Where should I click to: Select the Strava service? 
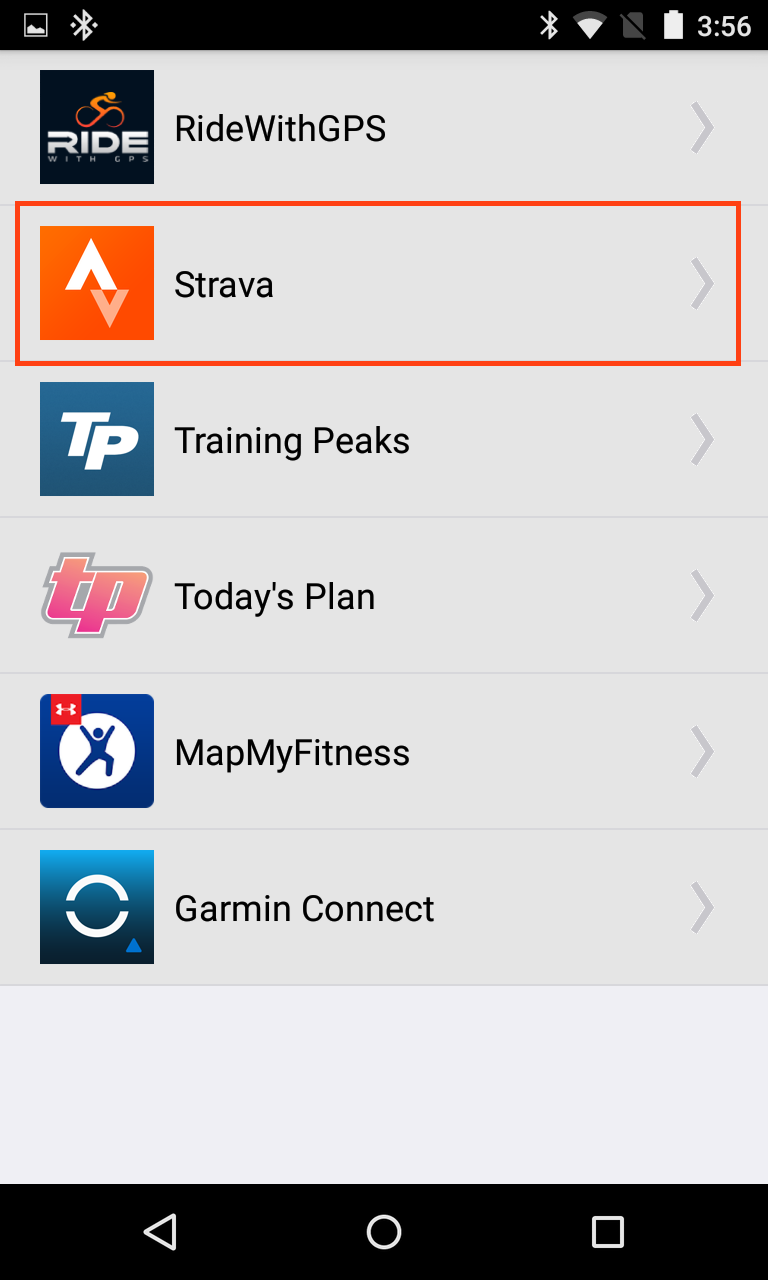[x=384, y=283]
